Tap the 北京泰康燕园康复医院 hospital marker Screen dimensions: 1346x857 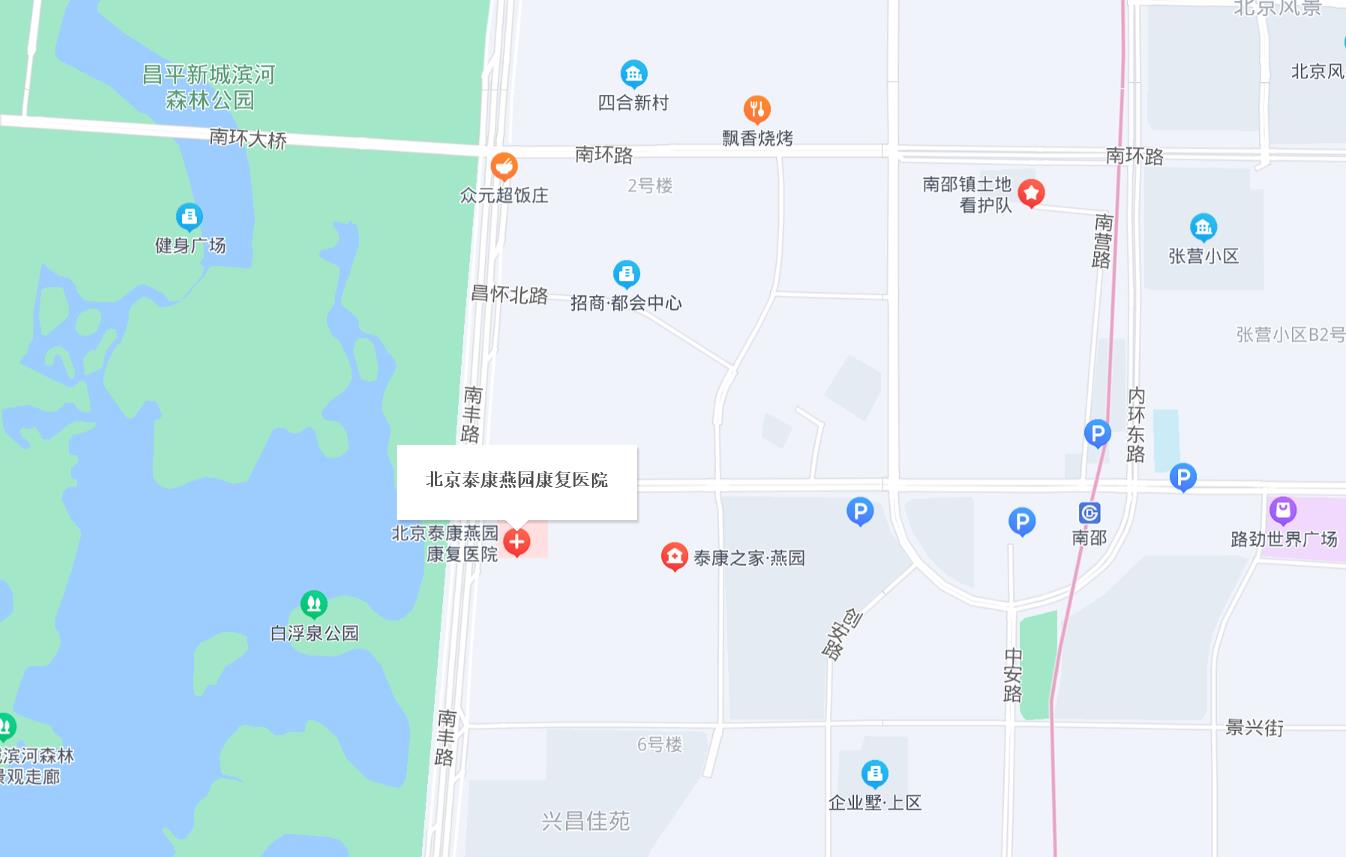pos(516,542)
